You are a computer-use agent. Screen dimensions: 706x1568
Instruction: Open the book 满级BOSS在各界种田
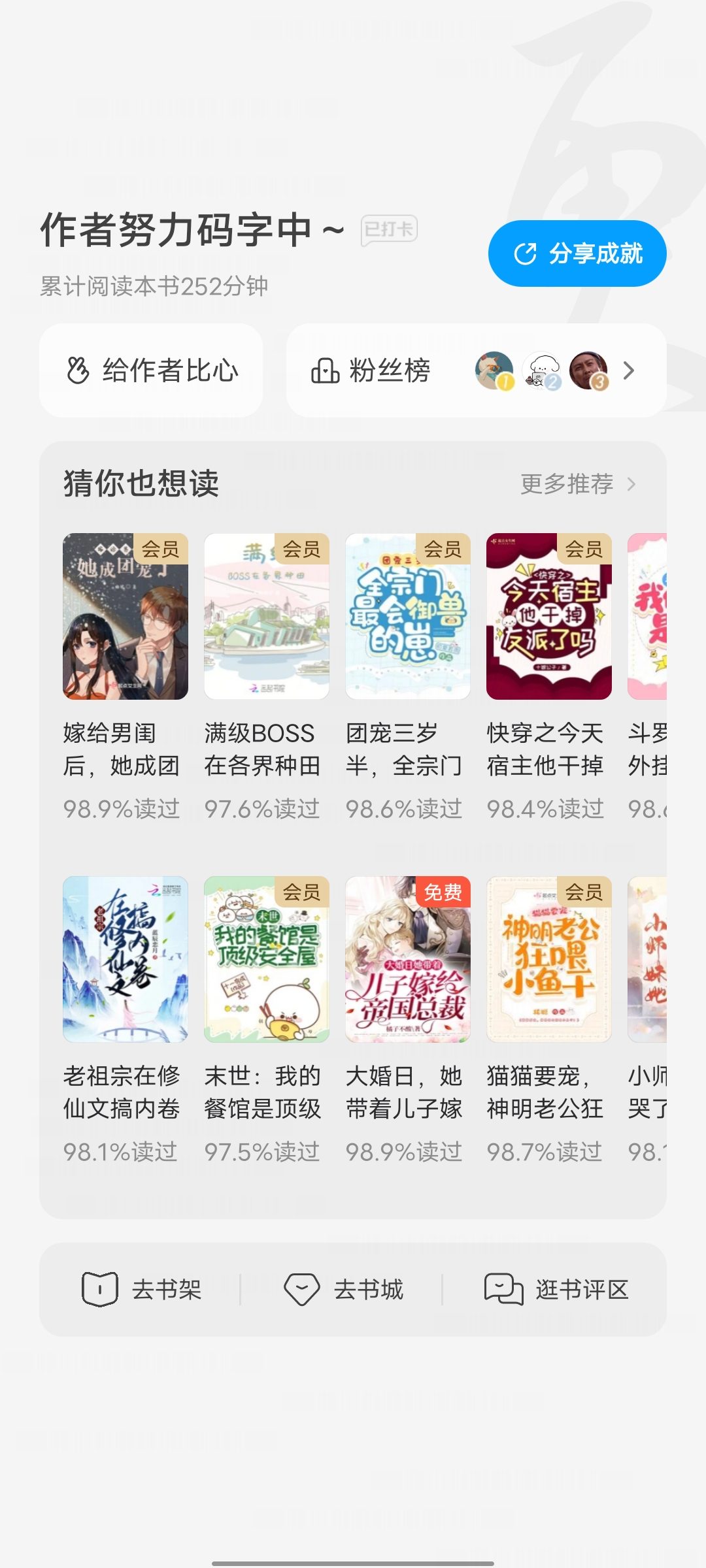click(267, 677)
